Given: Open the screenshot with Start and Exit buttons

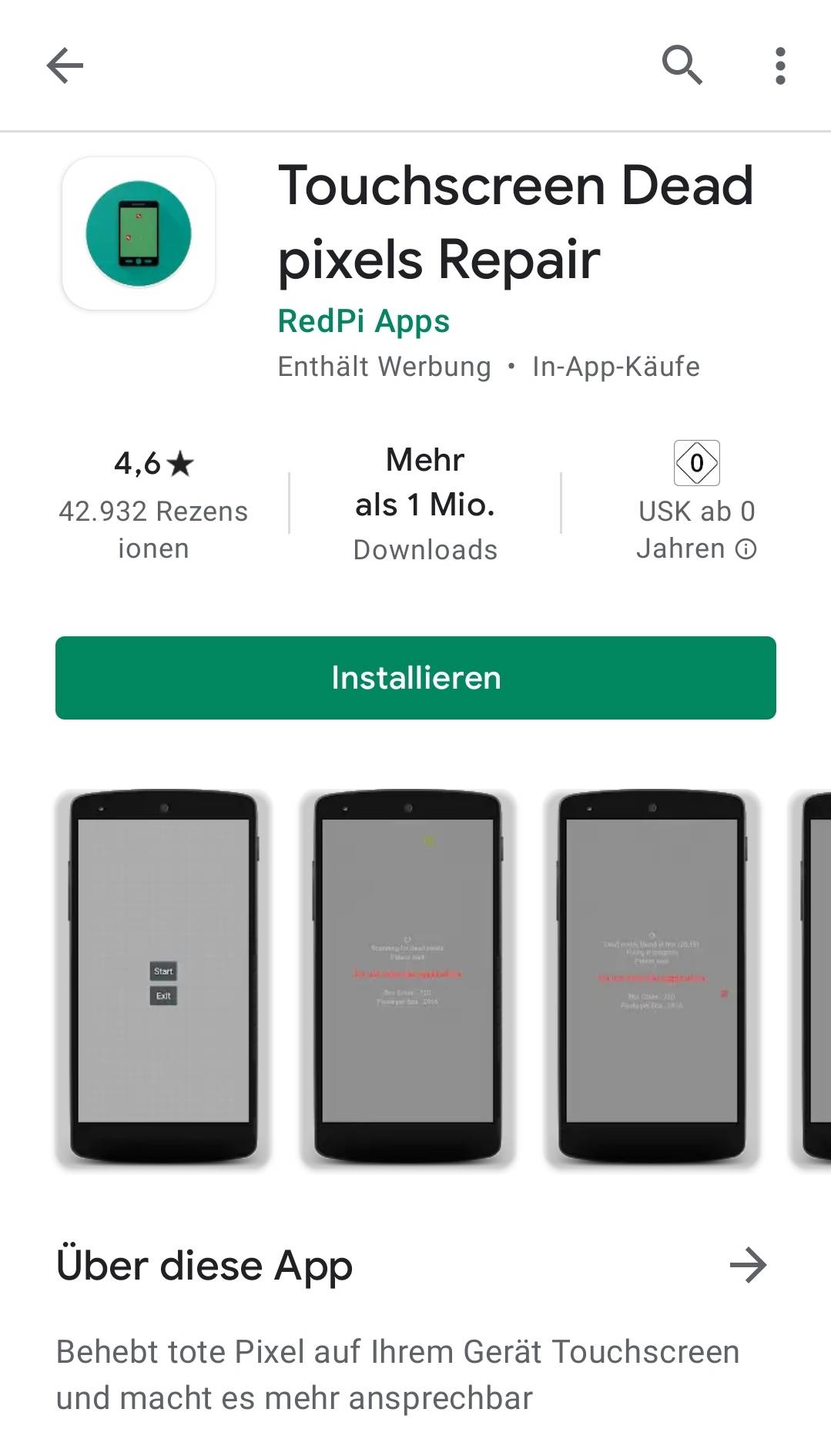Looking at the screenshot, I should point(163,977).
